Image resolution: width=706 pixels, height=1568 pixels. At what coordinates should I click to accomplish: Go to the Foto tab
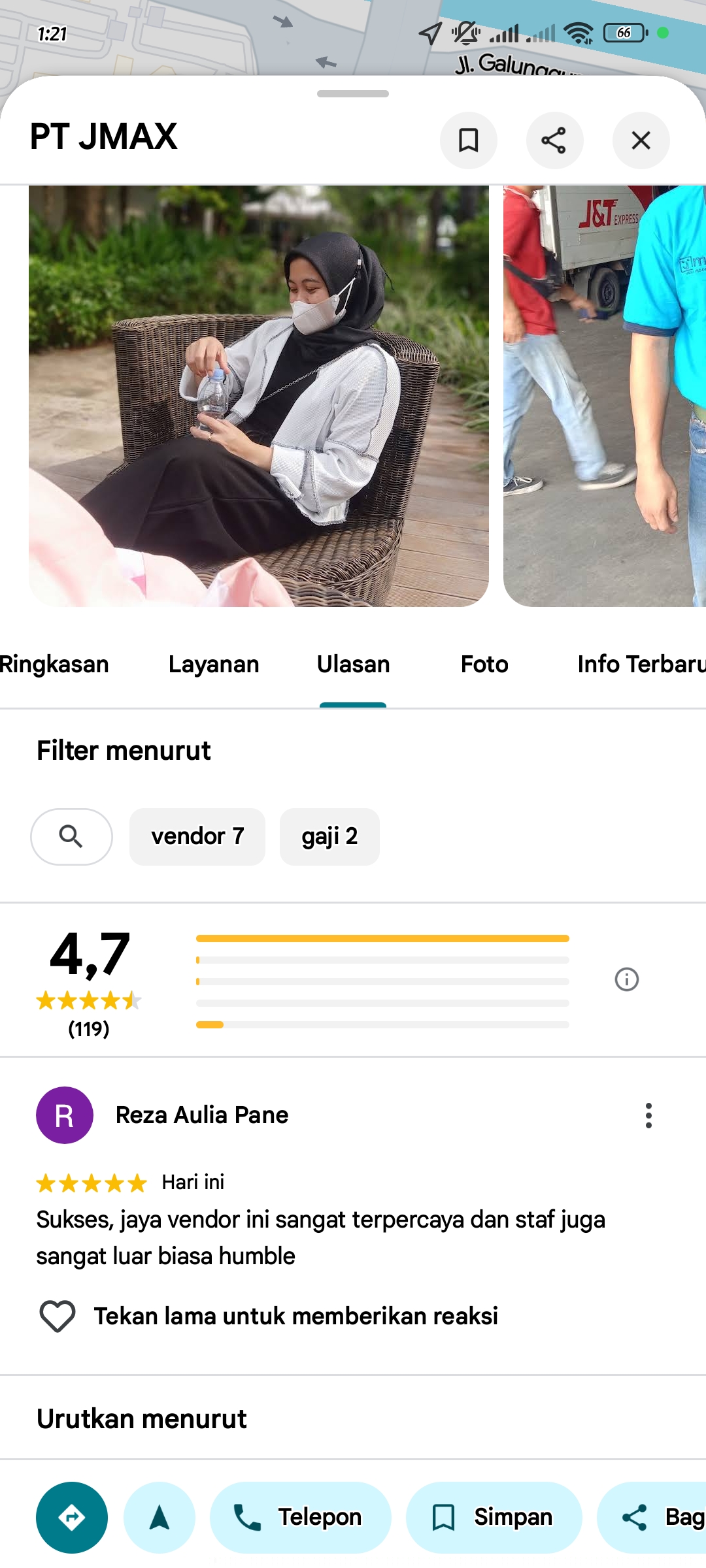[484, 664]
